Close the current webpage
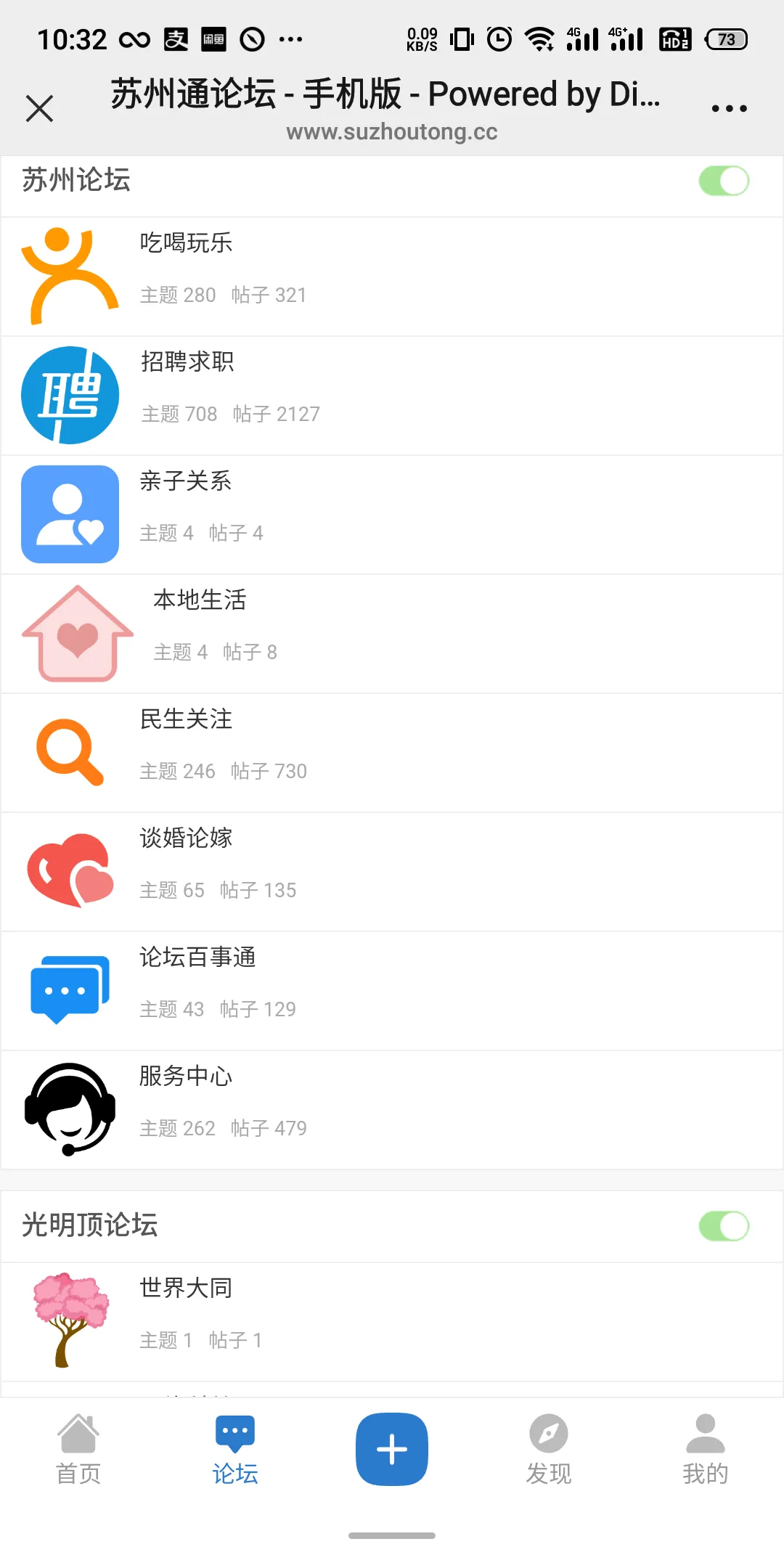This screenshot has height=1568, width=784. pyautogui.click(x=39, y=107)
